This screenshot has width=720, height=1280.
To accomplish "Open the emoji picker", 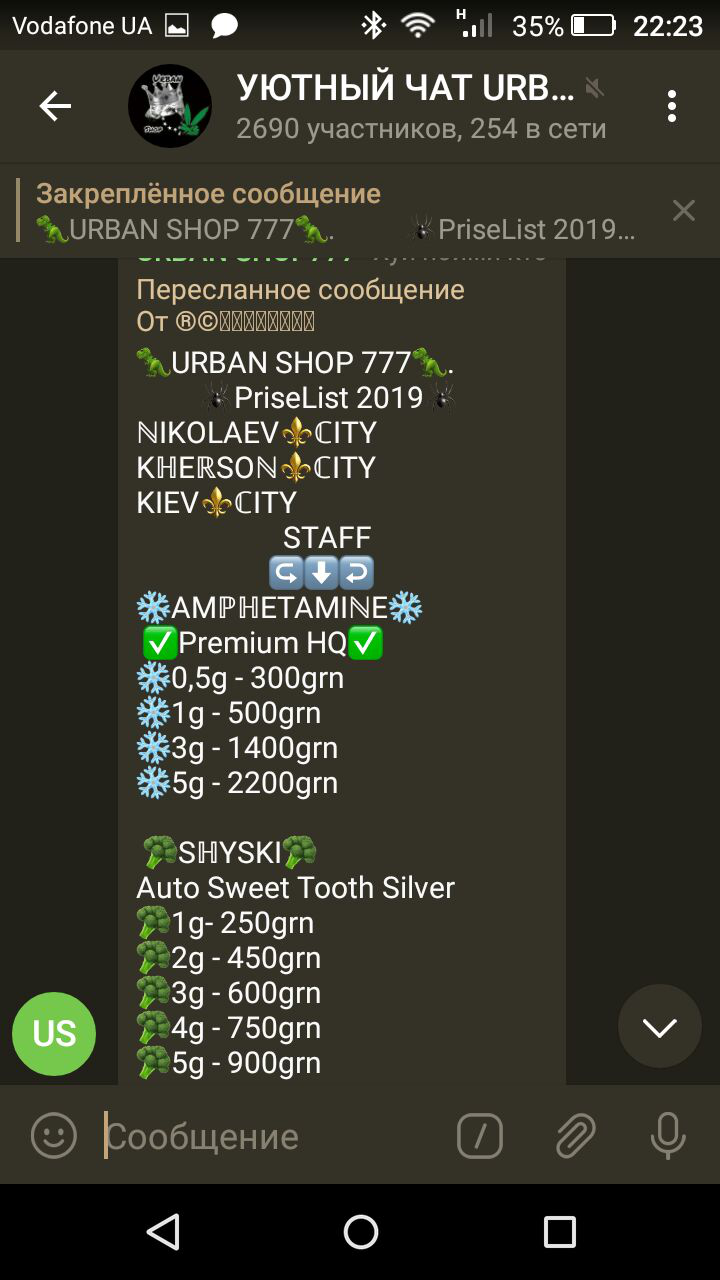I will click(54, 1136).
